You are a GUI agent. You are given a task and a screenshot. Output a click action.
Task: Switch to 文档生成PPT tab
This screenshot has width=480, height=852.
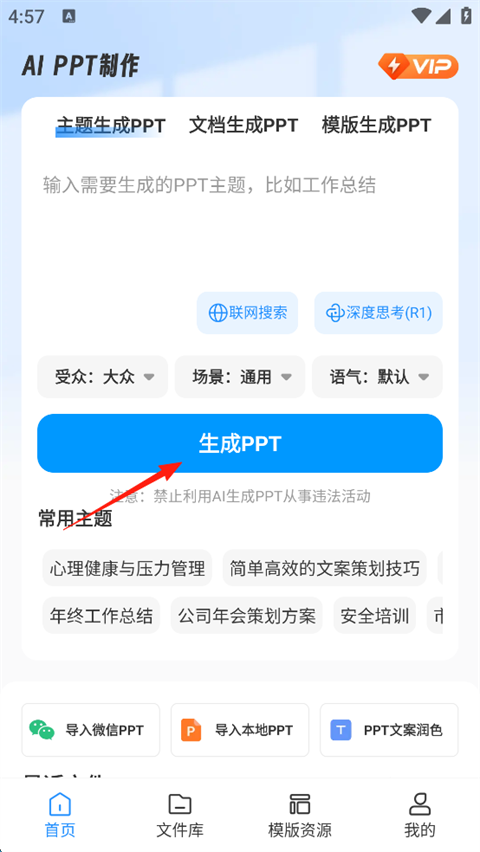point(244,126)
